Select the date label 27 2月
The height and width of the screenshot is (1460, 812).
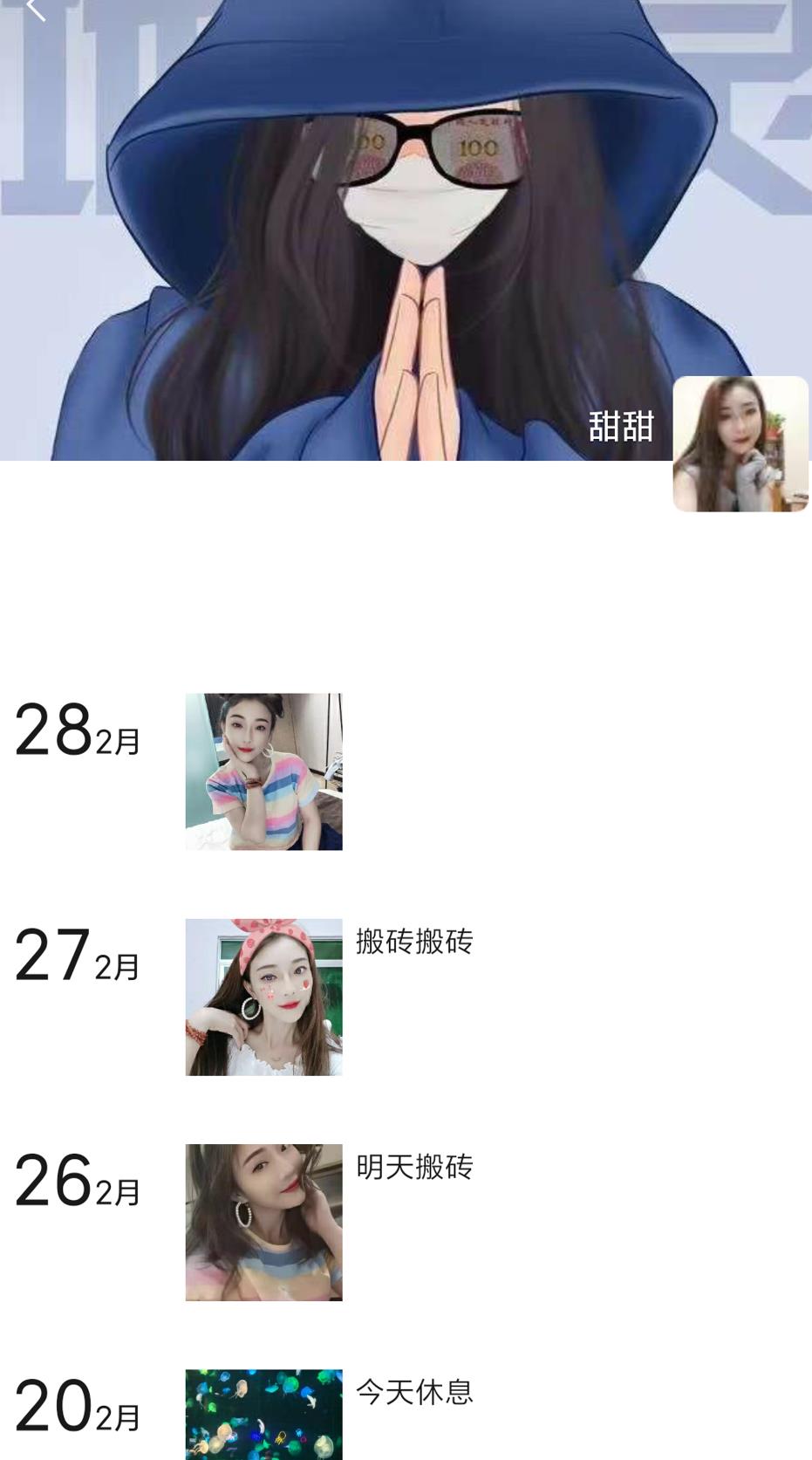tap(76, 957)
